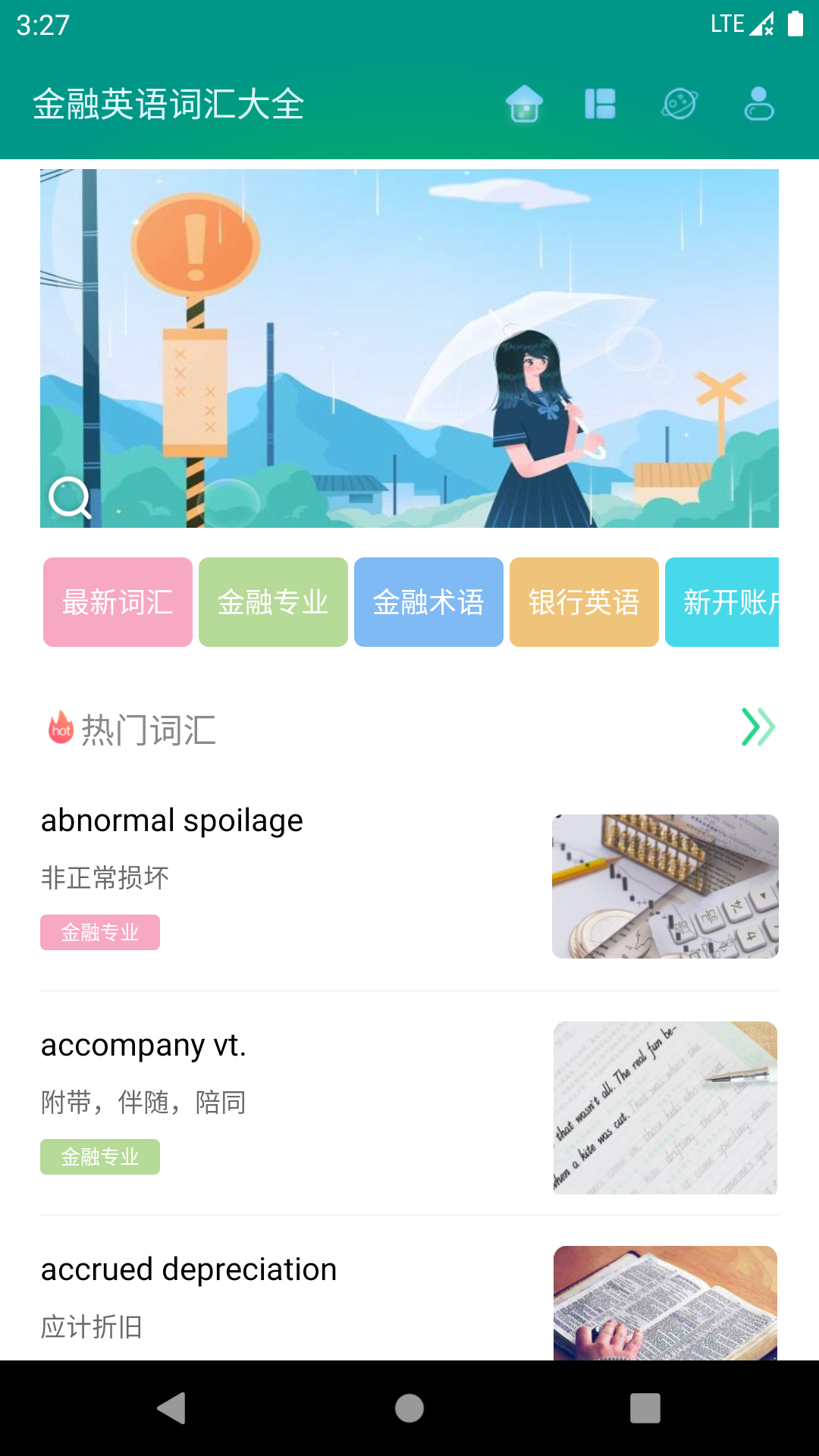Image resolution: width=819 pixels, height=1456 pixels.
Task: Open the 金融术语 category
Action: point(428,602)
